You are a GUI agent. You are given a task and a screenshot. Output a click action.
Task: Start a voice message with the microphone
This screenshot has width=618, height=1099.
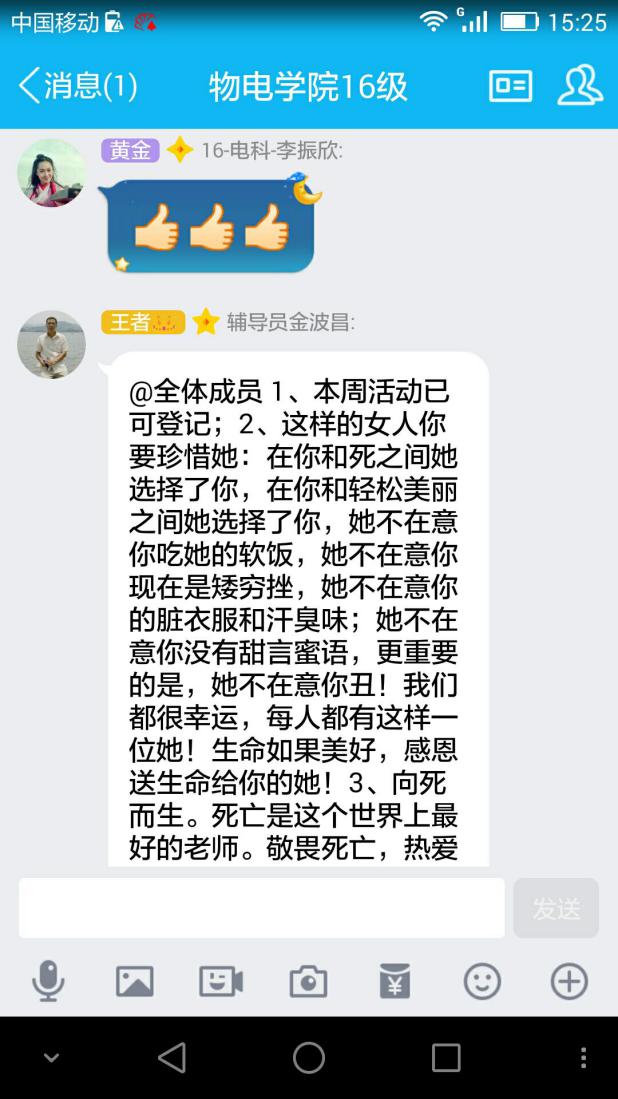pyautogui.click(x=48, y=982)
